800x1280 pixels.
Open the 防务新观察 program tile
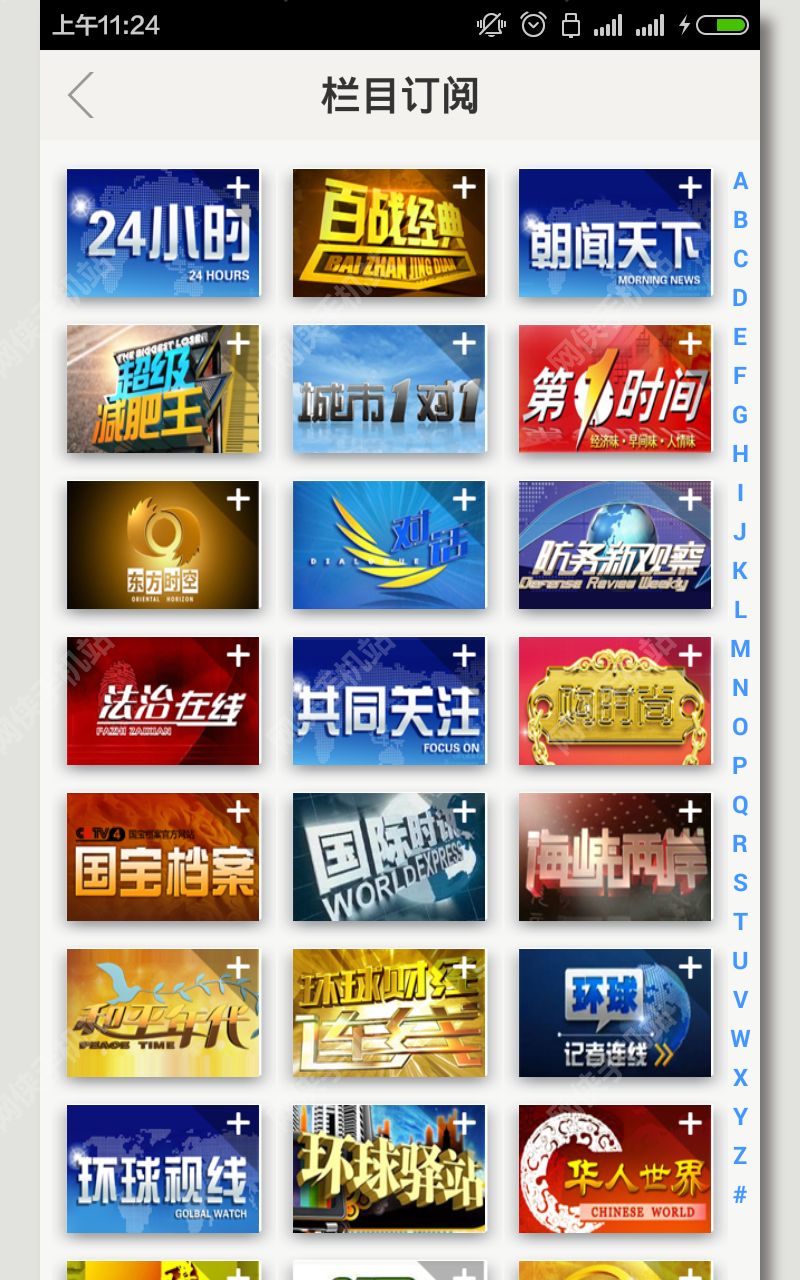(614, 545)
